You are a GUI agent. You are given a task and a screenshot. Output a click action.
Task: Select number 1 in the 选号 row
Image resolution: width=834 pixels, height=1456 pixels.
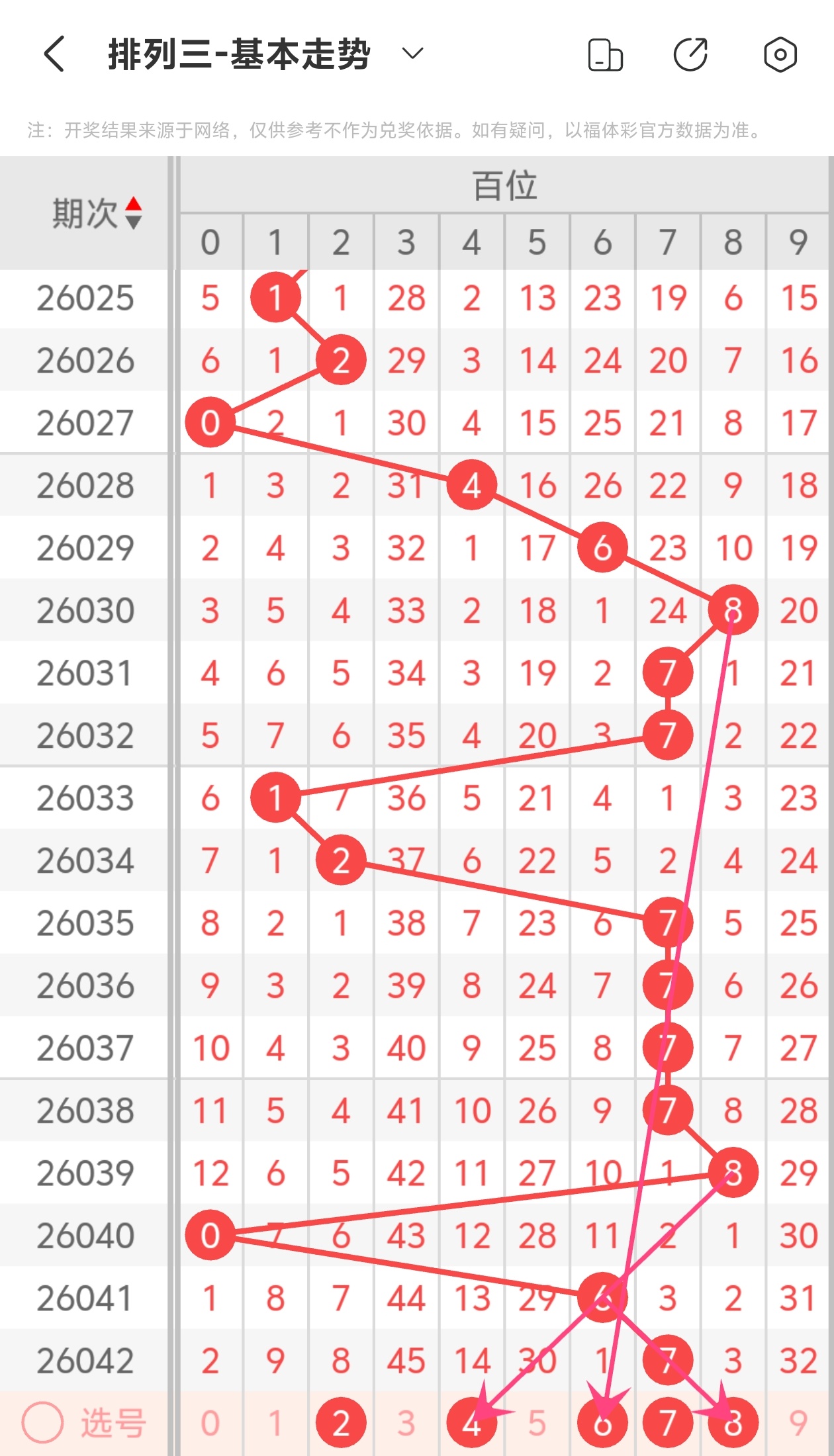tap(275, 1423)
